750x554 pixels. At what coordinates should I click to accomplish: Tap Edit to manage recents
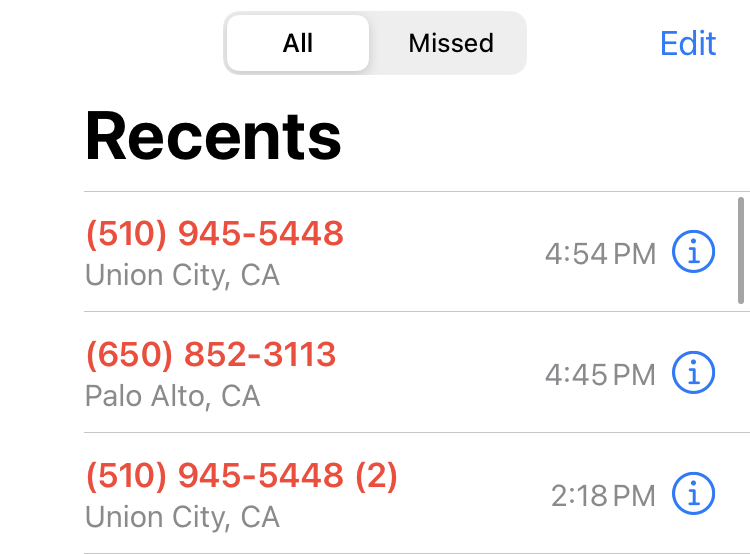tap(688, 43)
